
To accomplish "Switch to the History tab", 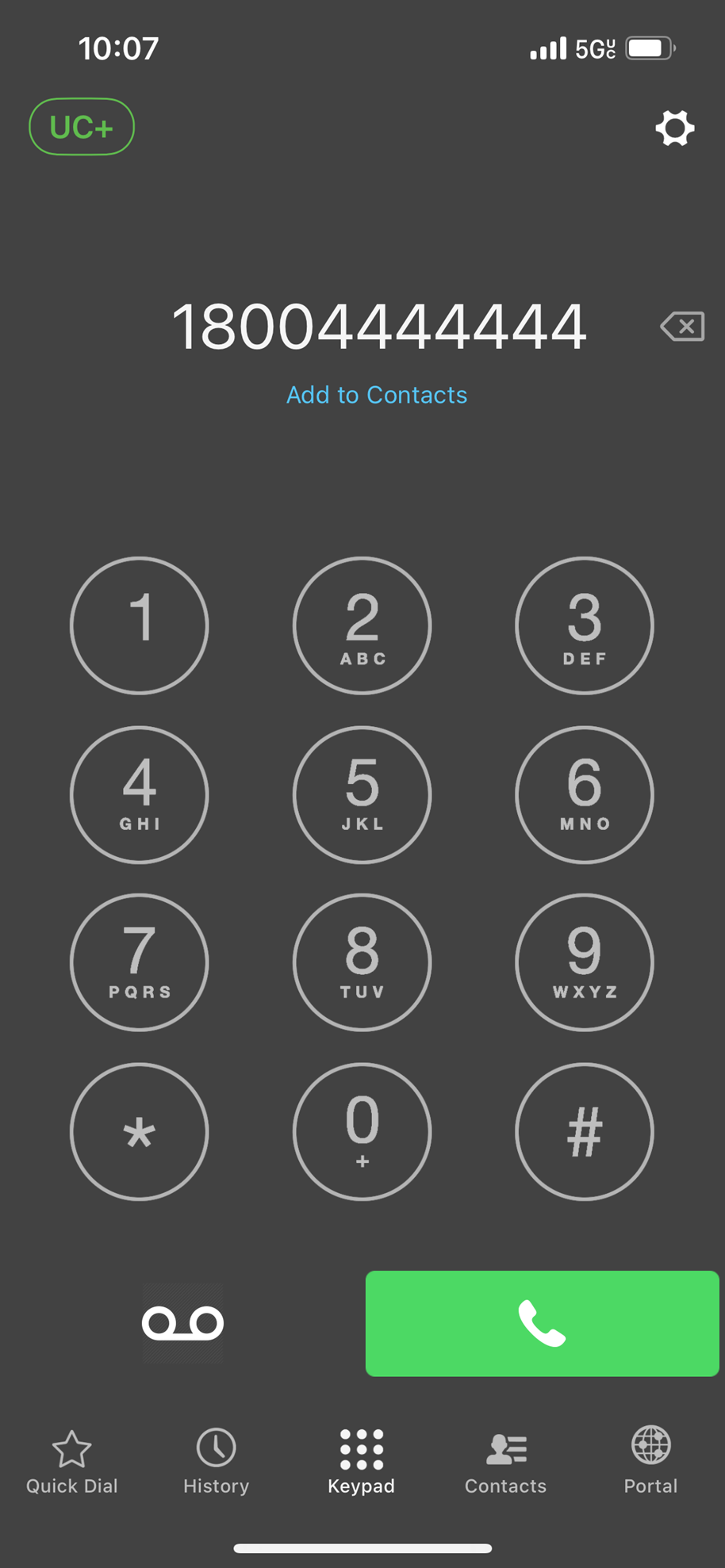I will 216,1463.
